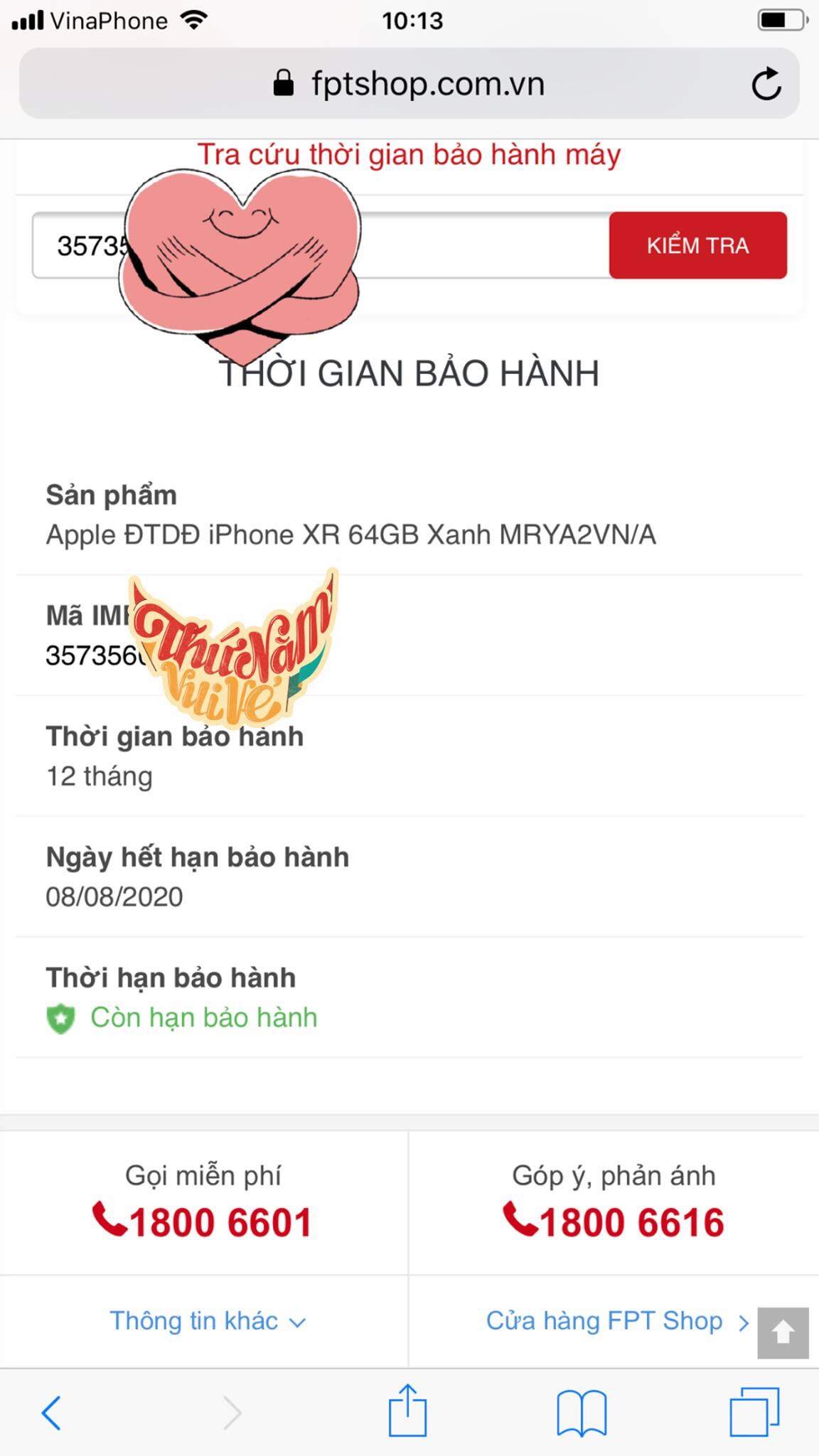Call the free hotline 1800 6601
This screenshot has height=1456, width=819.
point(203,1222)
